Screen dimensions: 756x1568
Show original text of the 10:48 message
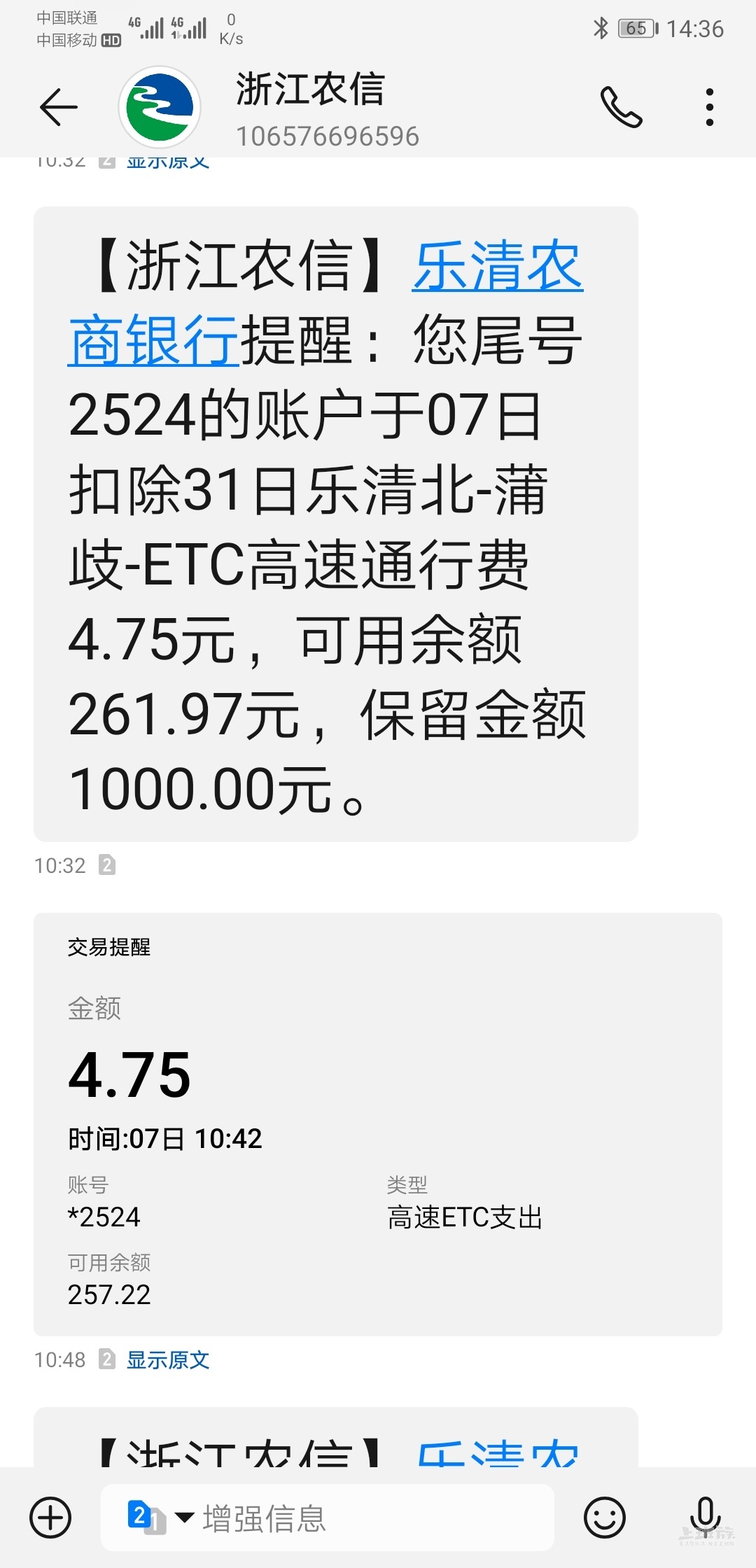pos(168,1360)
